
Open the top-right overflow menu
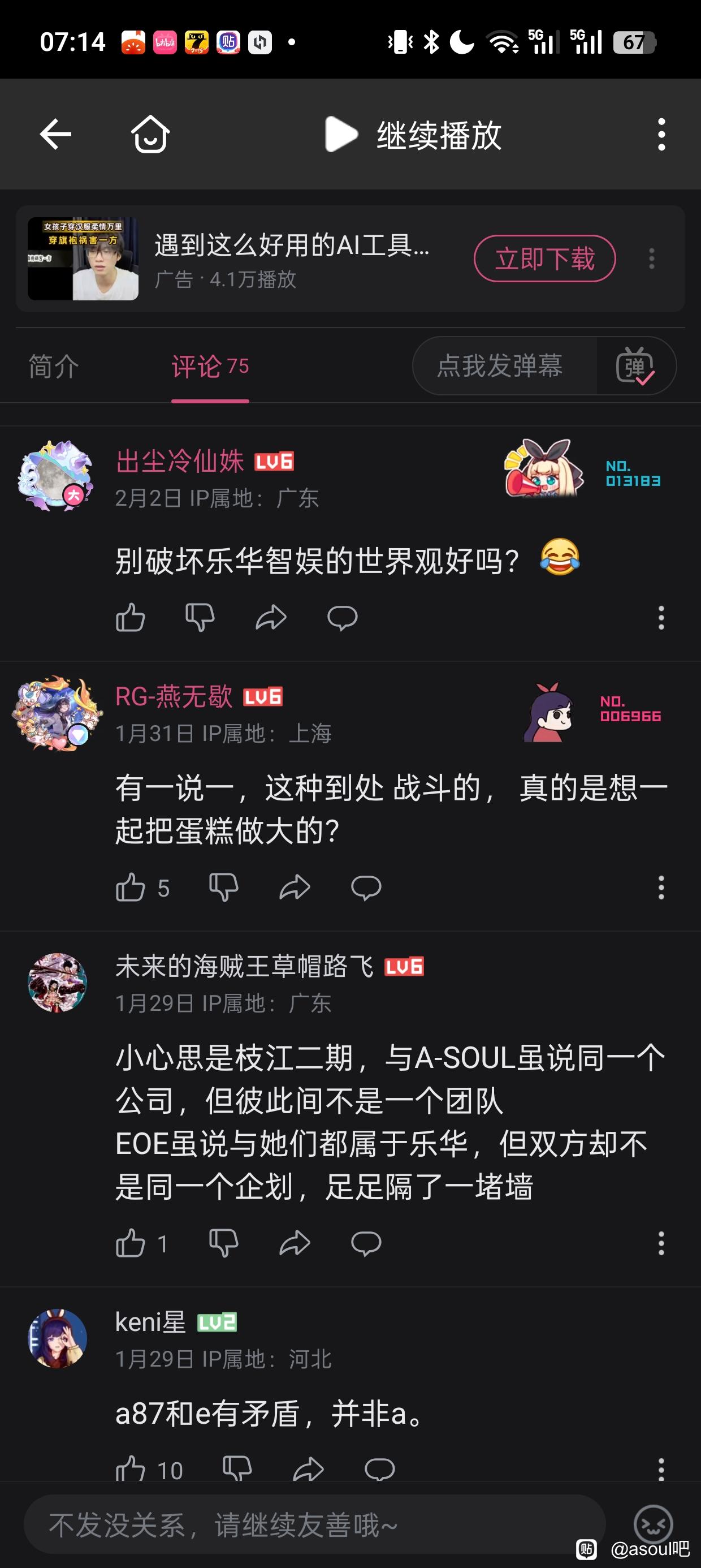661,135
